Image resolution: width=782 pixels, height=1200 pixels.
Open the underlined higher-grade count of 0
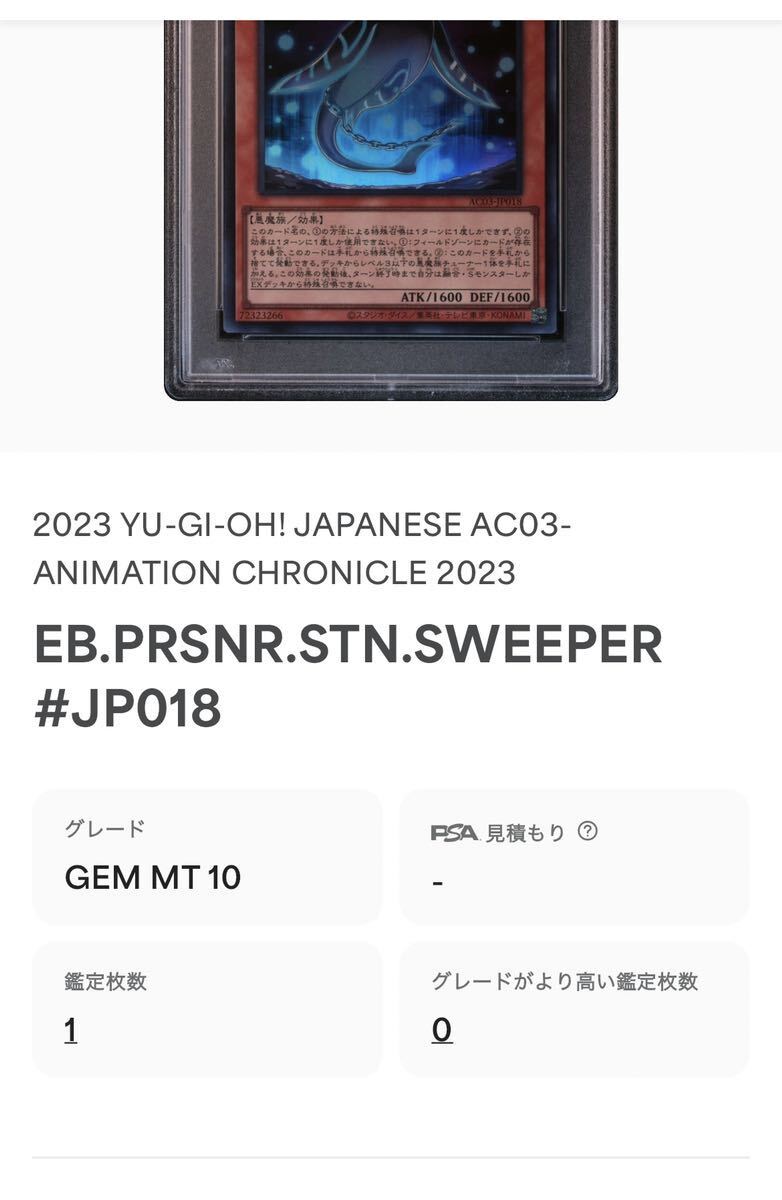(441, 1030)
